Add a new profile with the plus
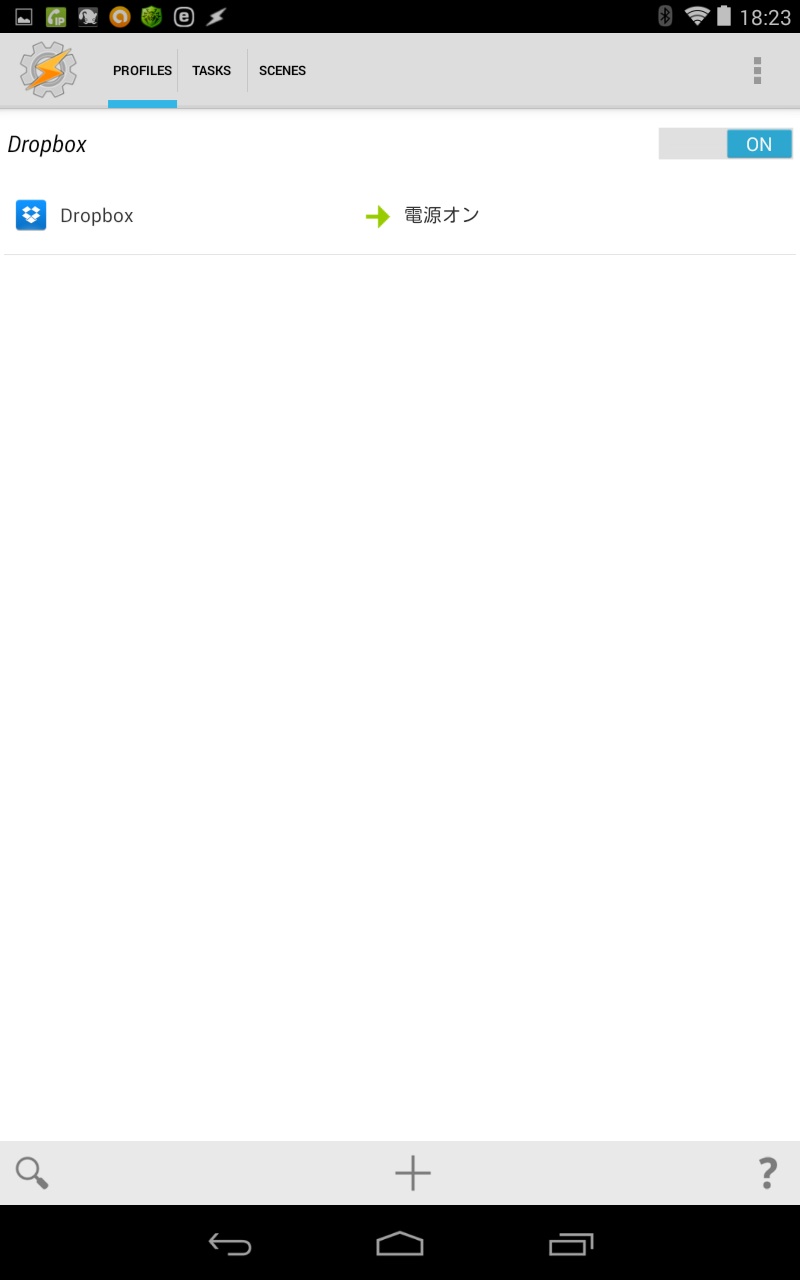Image resolution: width=800 pixels, height=1280 pixels. (412, 1173)
